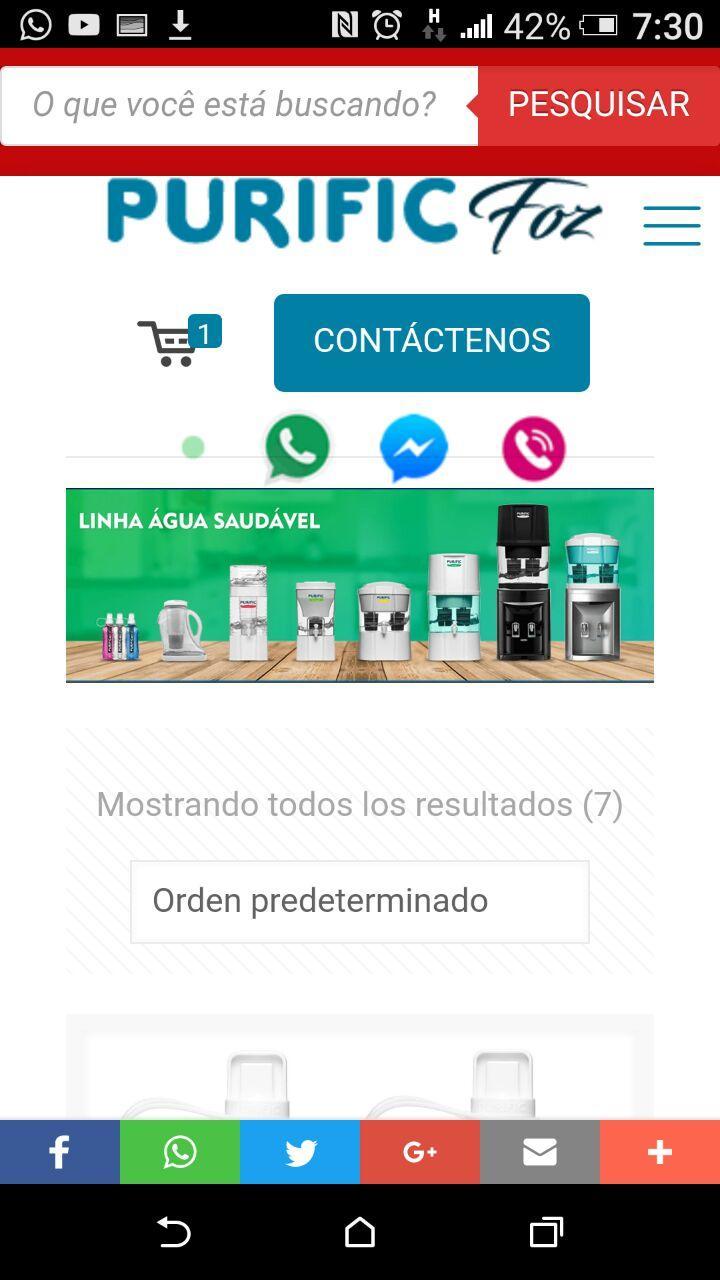Share via WhatsApp in bottom bar
Screen dimensions: 720x1280
[x=180, y=1152]
